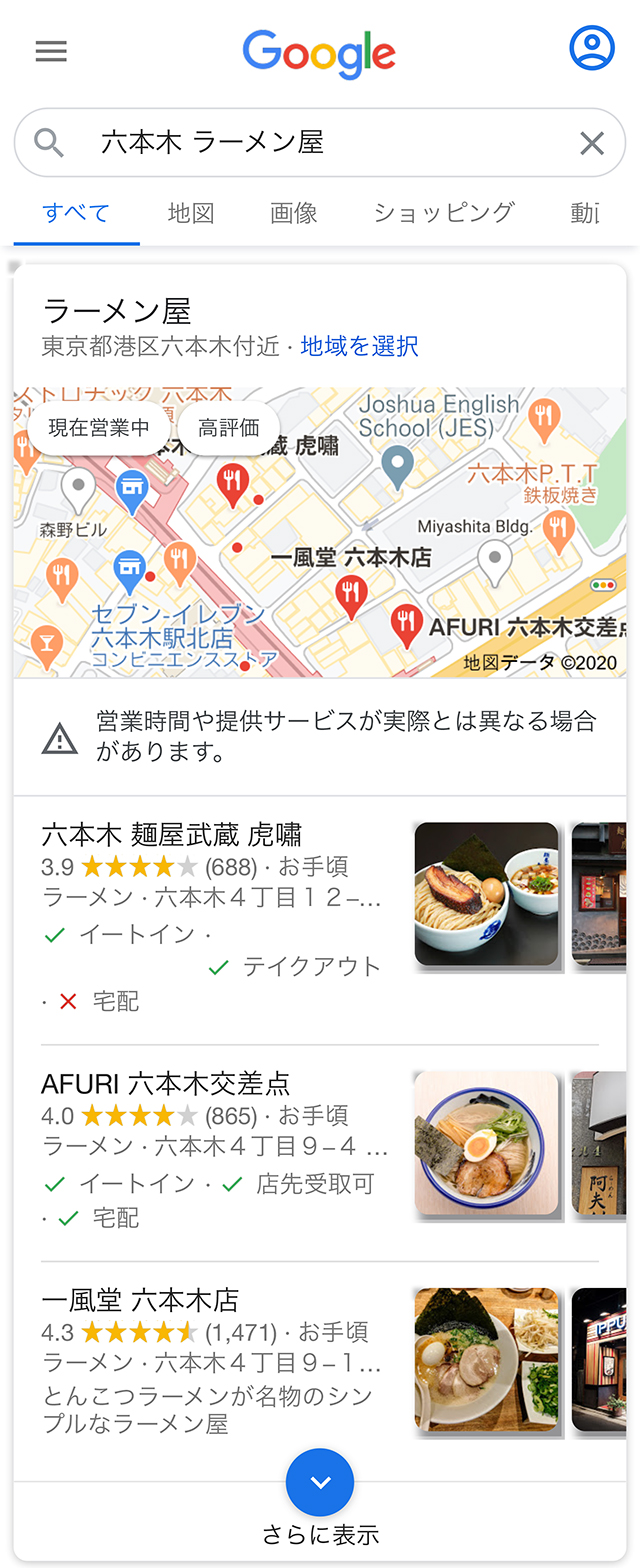The height and width of the screenshot is (1568, 640).
Task: Clear the search query text
Action: coord(592,144)
